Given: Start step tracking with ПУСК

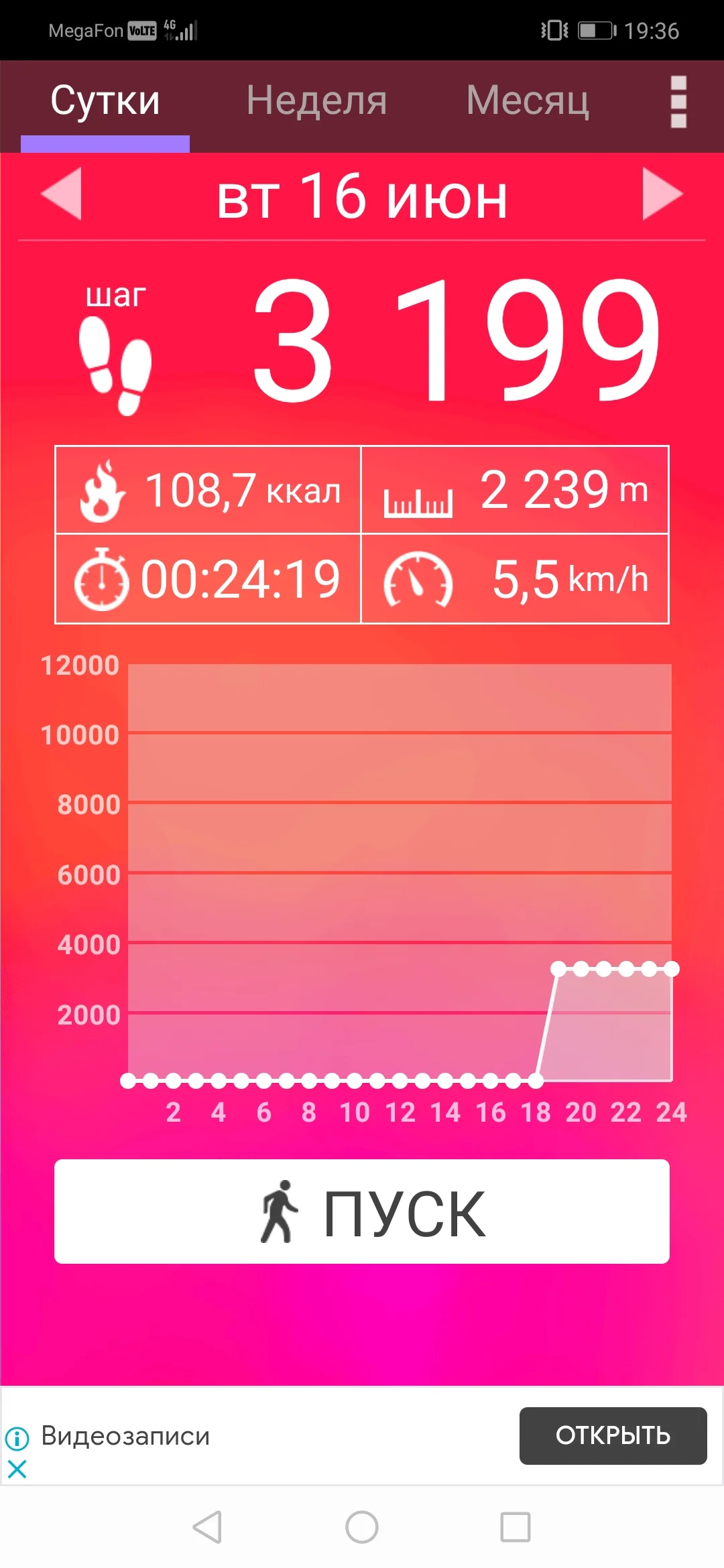Looking at the screenshot, I should click(x=362, y=1212).
